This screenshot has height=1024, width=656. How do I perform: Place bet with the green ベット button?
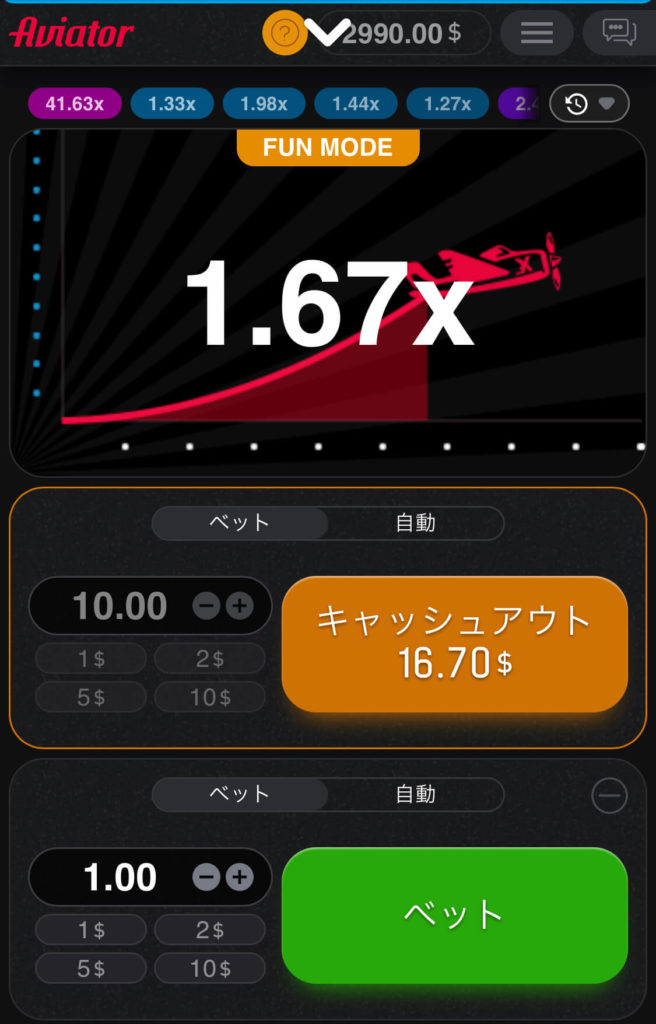tap(454, 914)
